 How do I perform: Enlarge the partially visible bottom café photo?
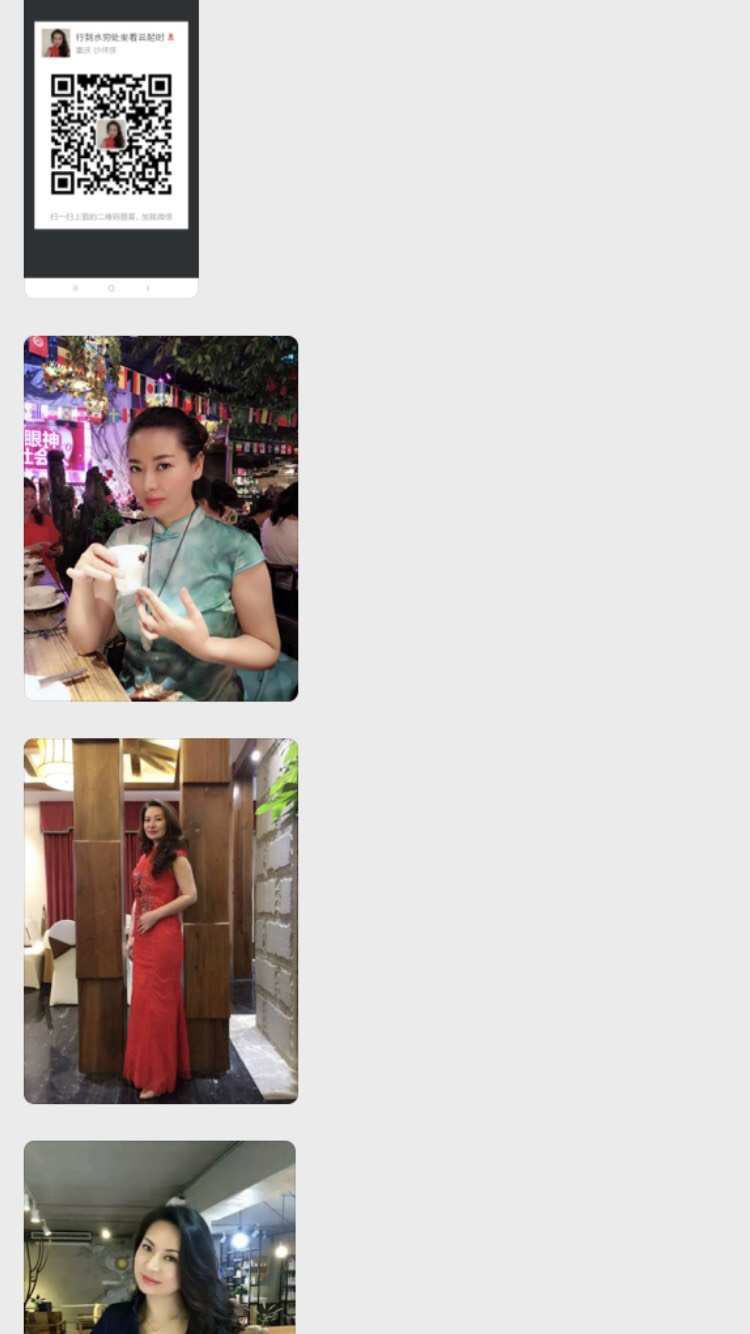[x=160, y=1237]
